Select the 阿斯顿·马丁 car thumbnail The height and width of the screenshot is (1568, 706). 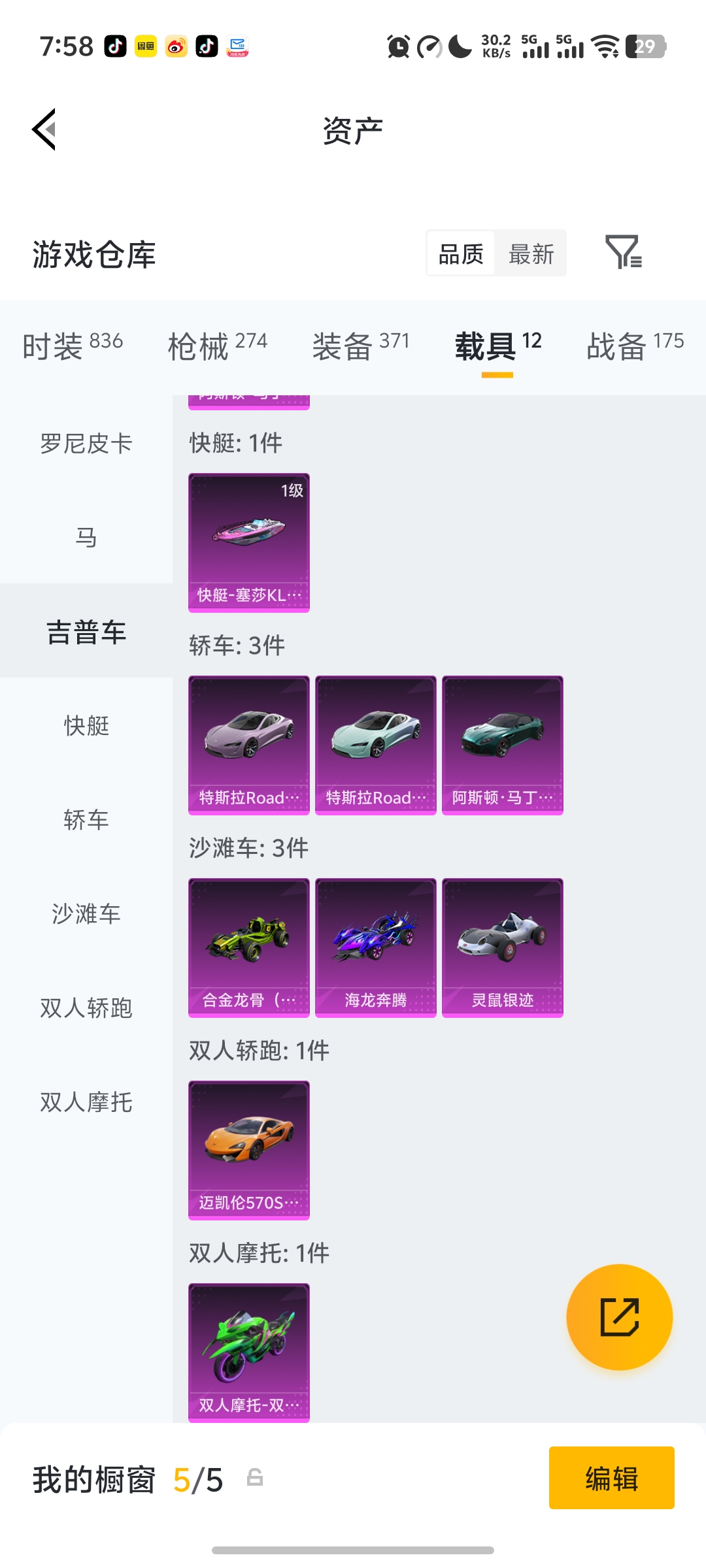[502, 745]
